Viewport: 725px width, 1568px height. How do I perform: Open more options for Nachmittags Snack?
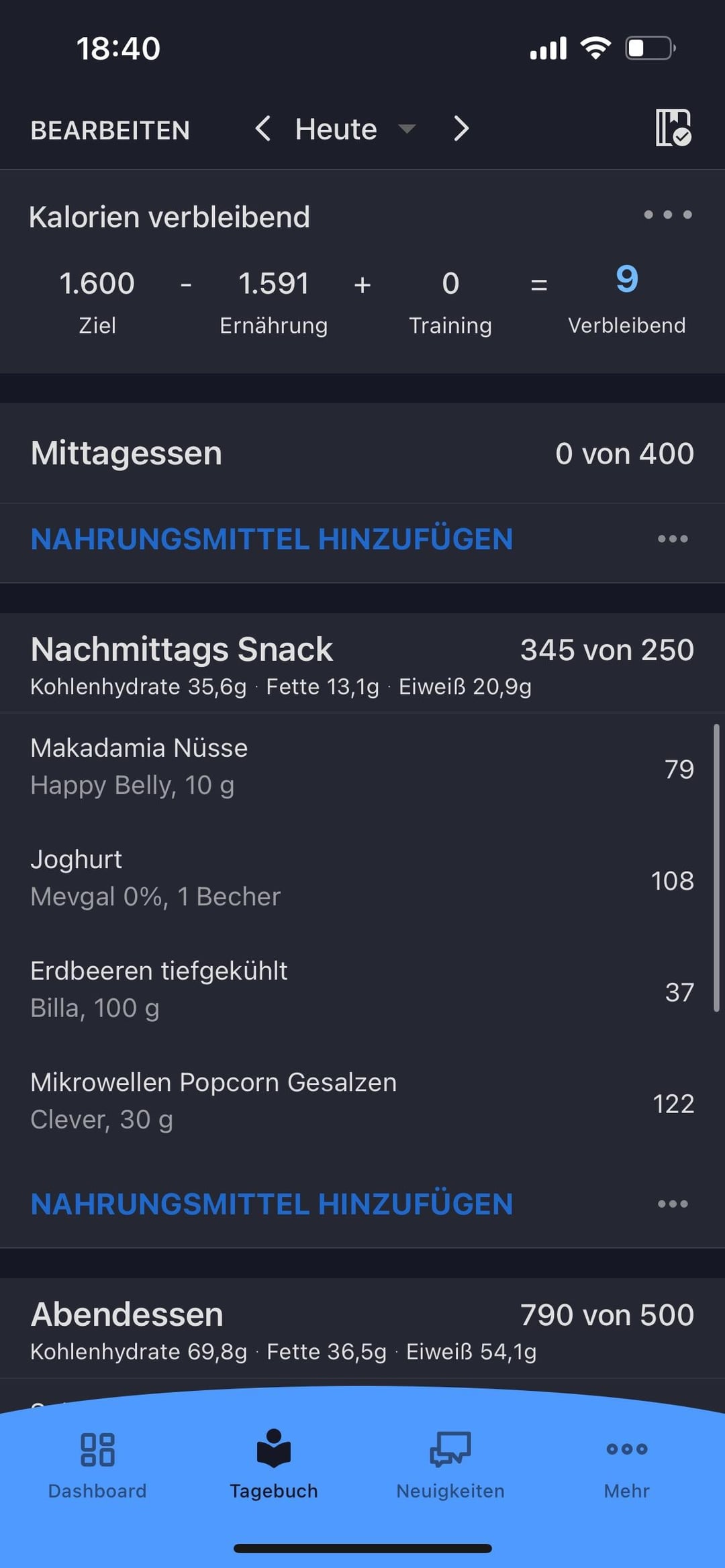coord(673,1204)
